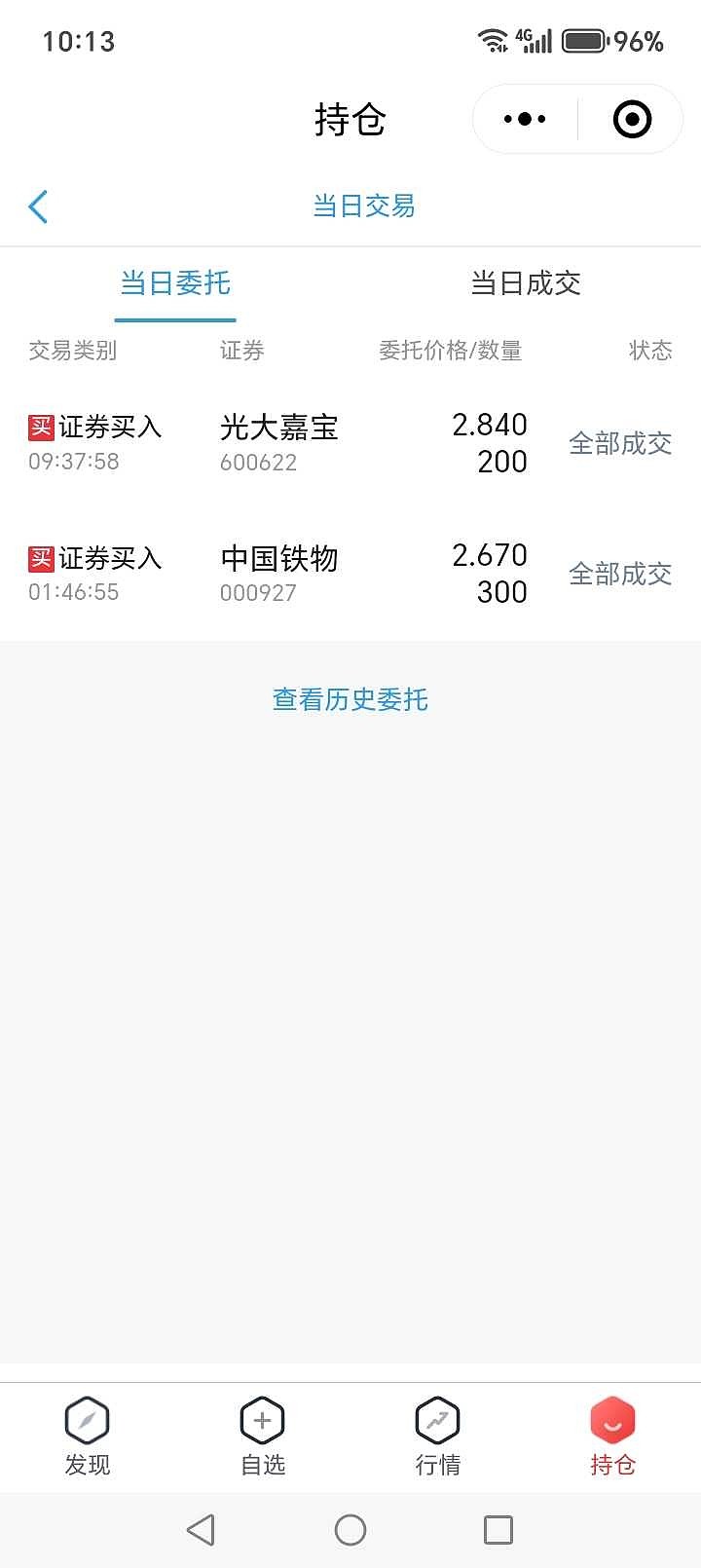701x1568 pixels.
Task: Select the 当日委托 tab
Action: pyautogui.click(x=175, y=283)
